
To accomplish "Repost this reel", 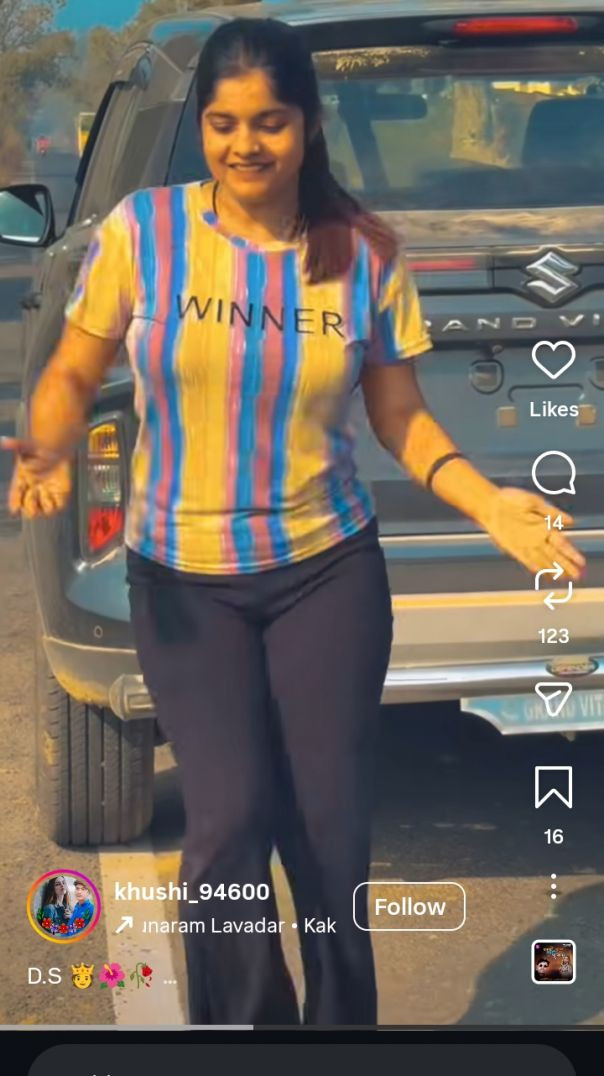I will [x=553, y=586].
